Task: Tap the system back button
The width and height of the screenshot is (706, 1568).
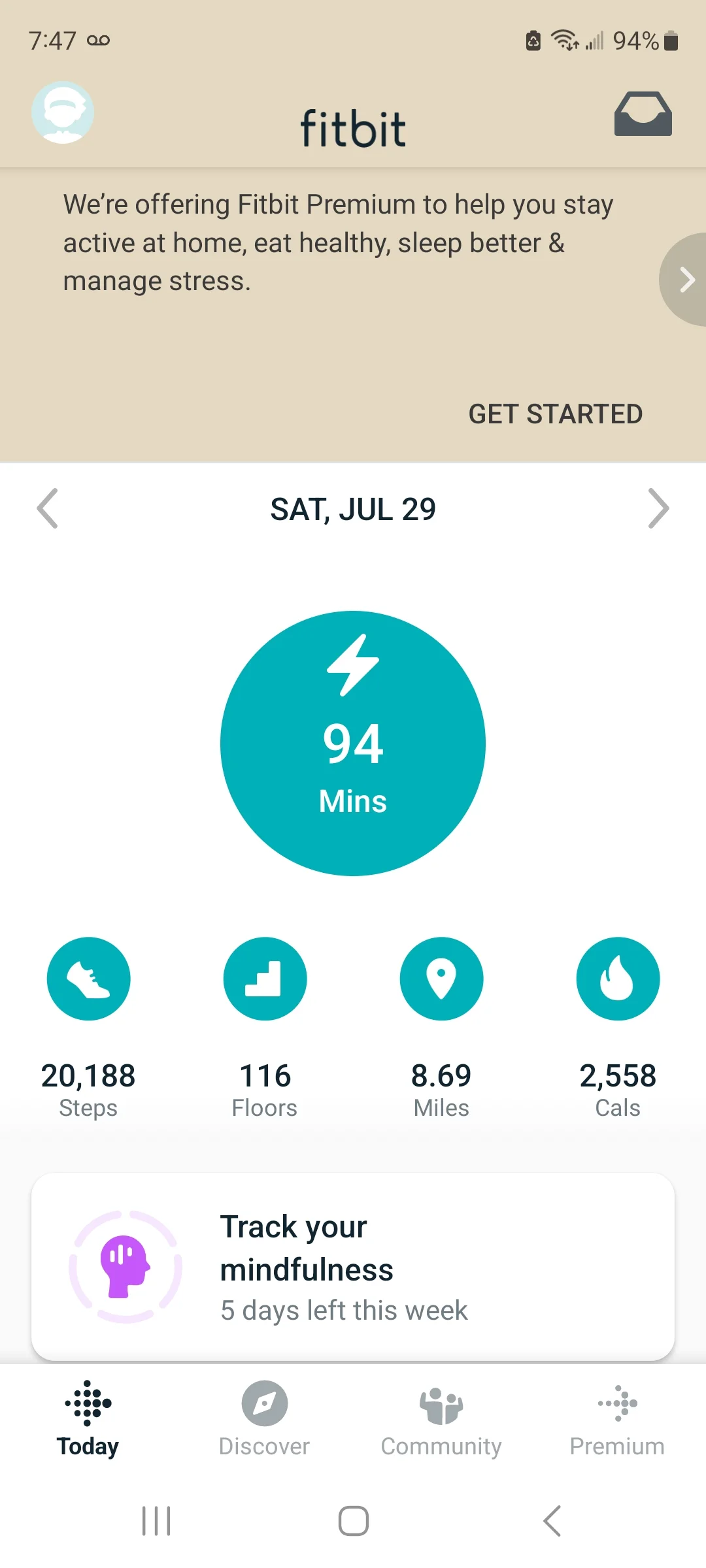Action: (552, 1521)
